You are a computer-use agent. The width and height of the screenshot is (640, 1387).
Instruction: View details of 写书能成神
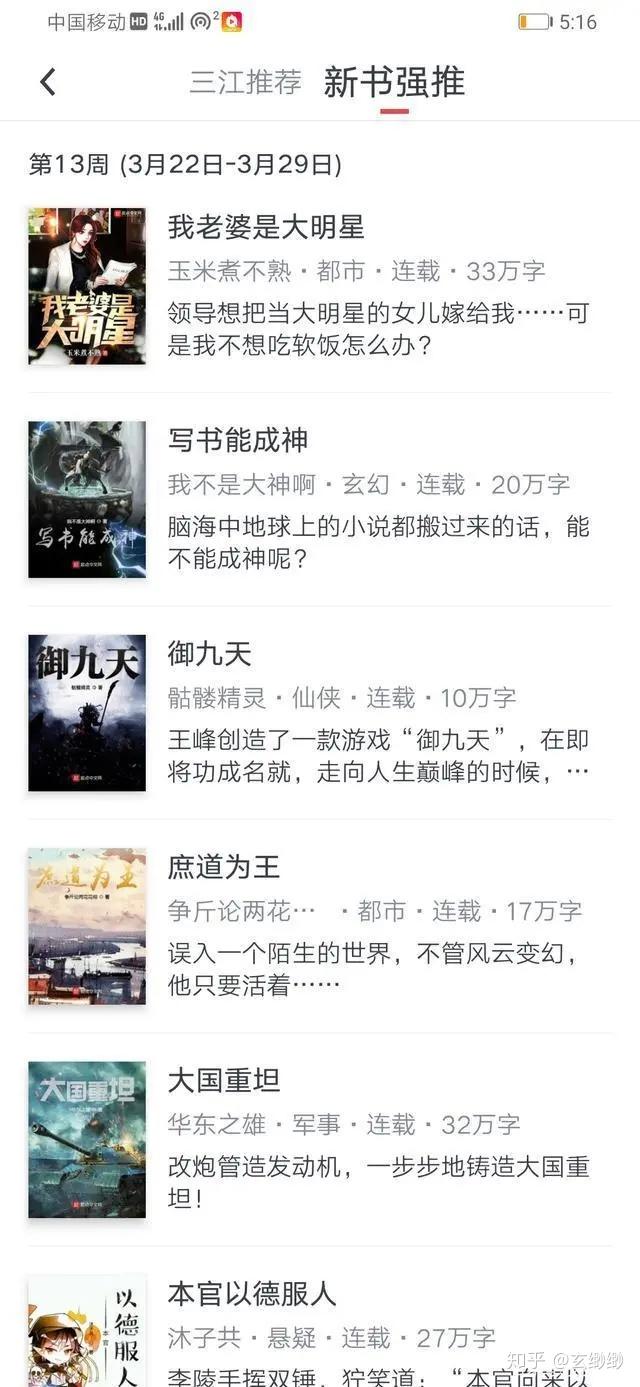(238, 441)
